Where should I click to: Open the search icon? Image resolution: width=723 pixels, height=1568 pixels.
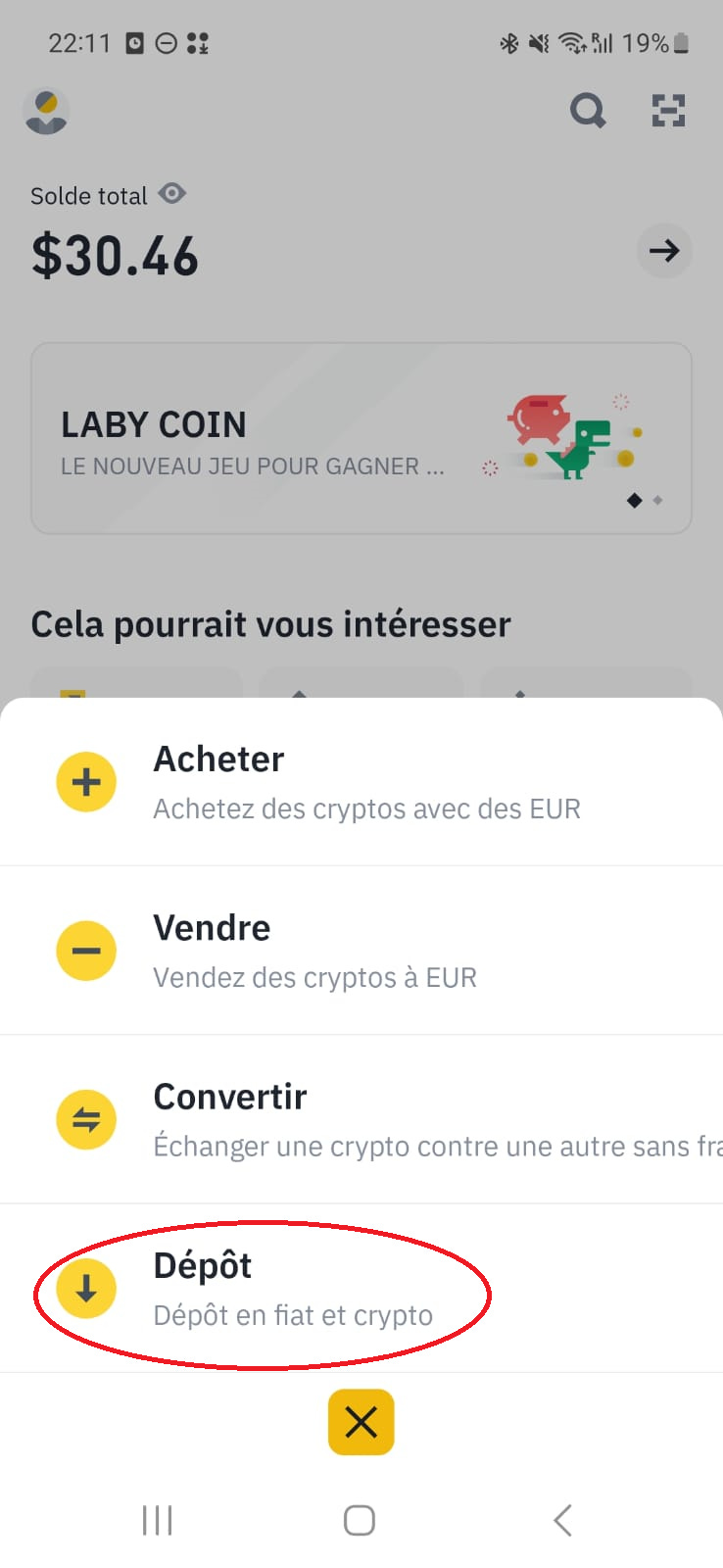588,111
